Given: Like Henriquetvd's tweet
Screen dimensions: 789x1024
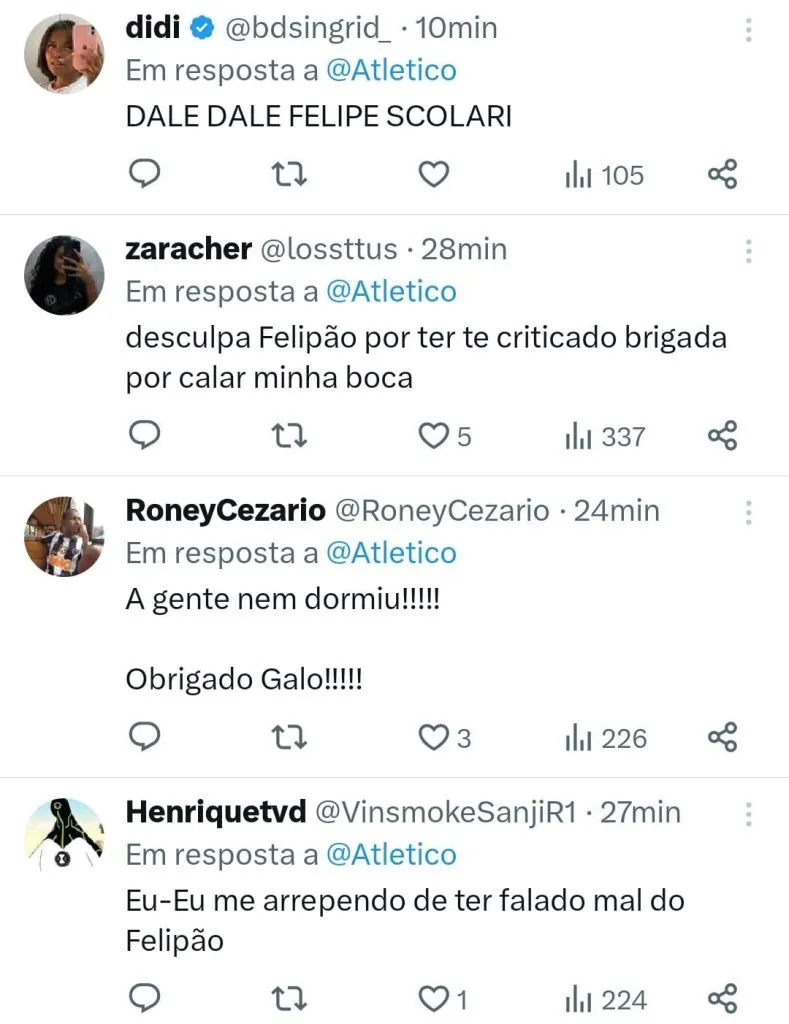Looking at the screenshot, I should [x=433, y=999].
